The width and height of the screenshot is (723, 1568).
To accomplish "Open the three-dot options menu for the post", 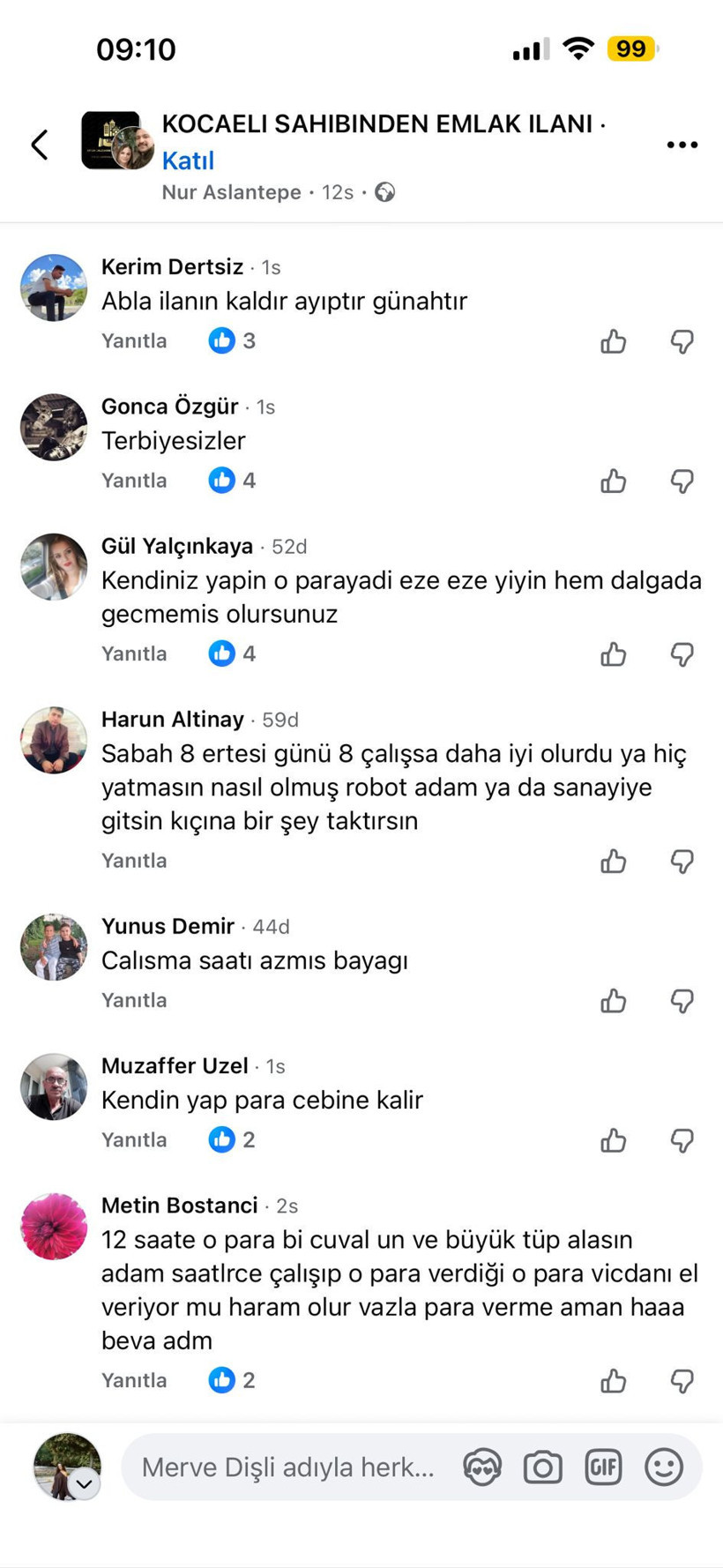I will click(x=682, y=144).
